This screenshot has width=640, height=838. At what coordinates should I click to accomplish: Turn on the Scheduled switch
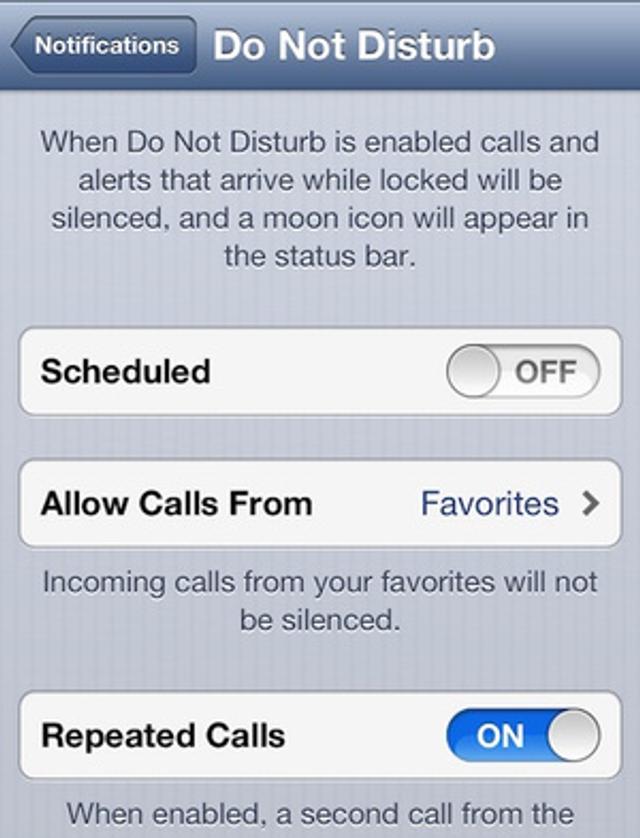click(522, 372)
